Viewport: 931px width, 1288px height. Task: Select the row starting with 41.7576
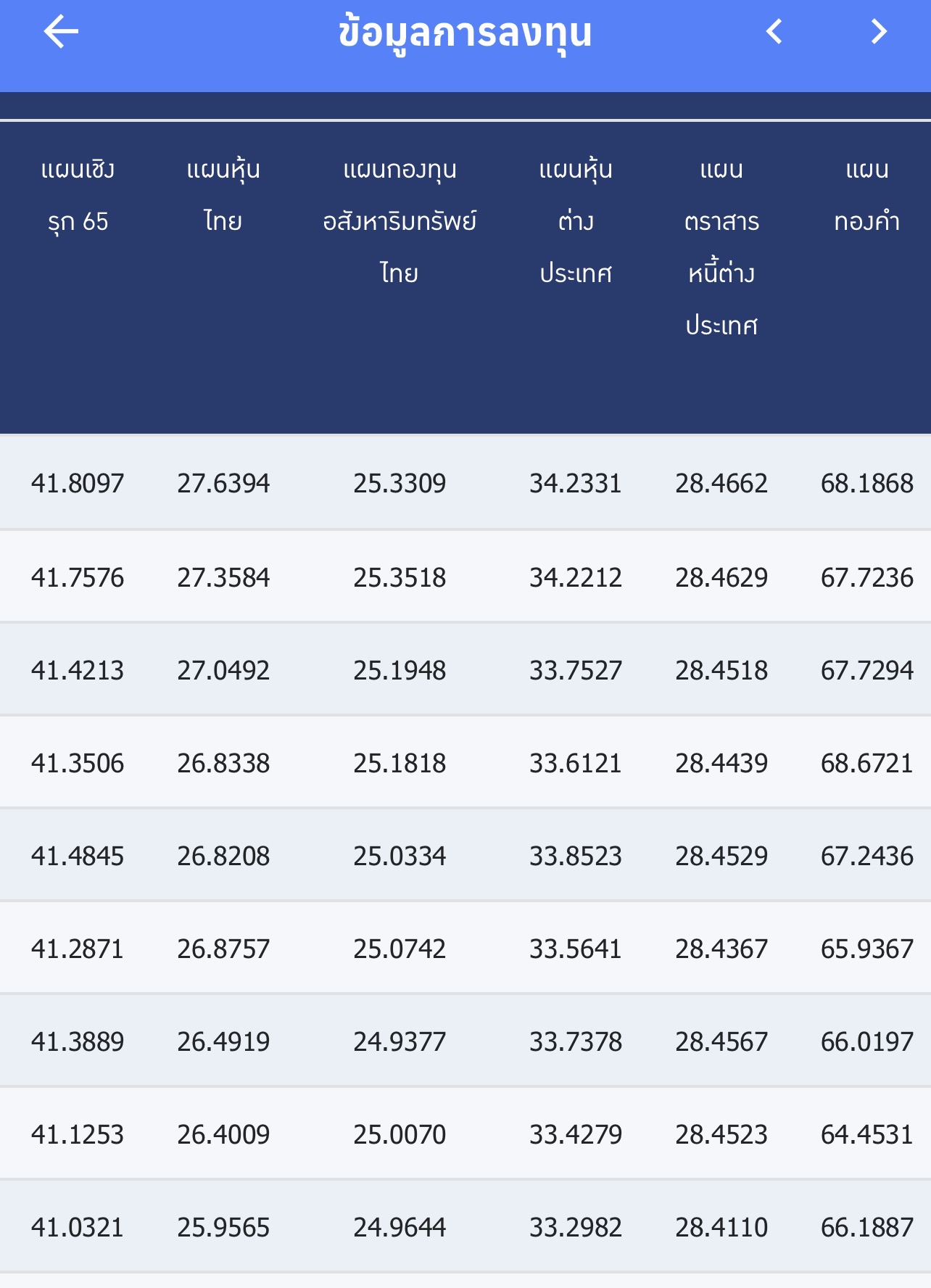pos(80,575)
